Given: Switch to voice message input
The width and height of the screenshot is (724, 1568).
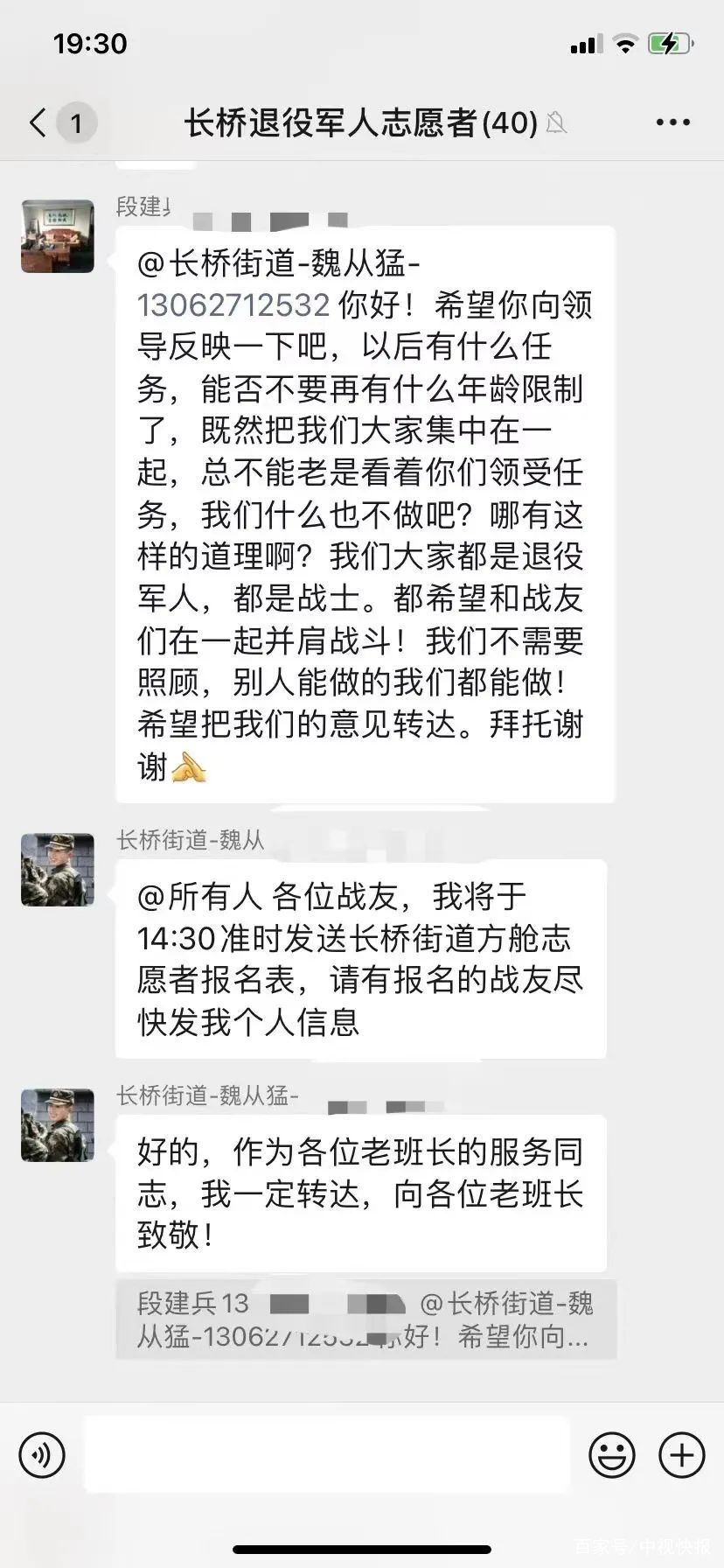Looking at the screenshot, I should [42, 1456].
